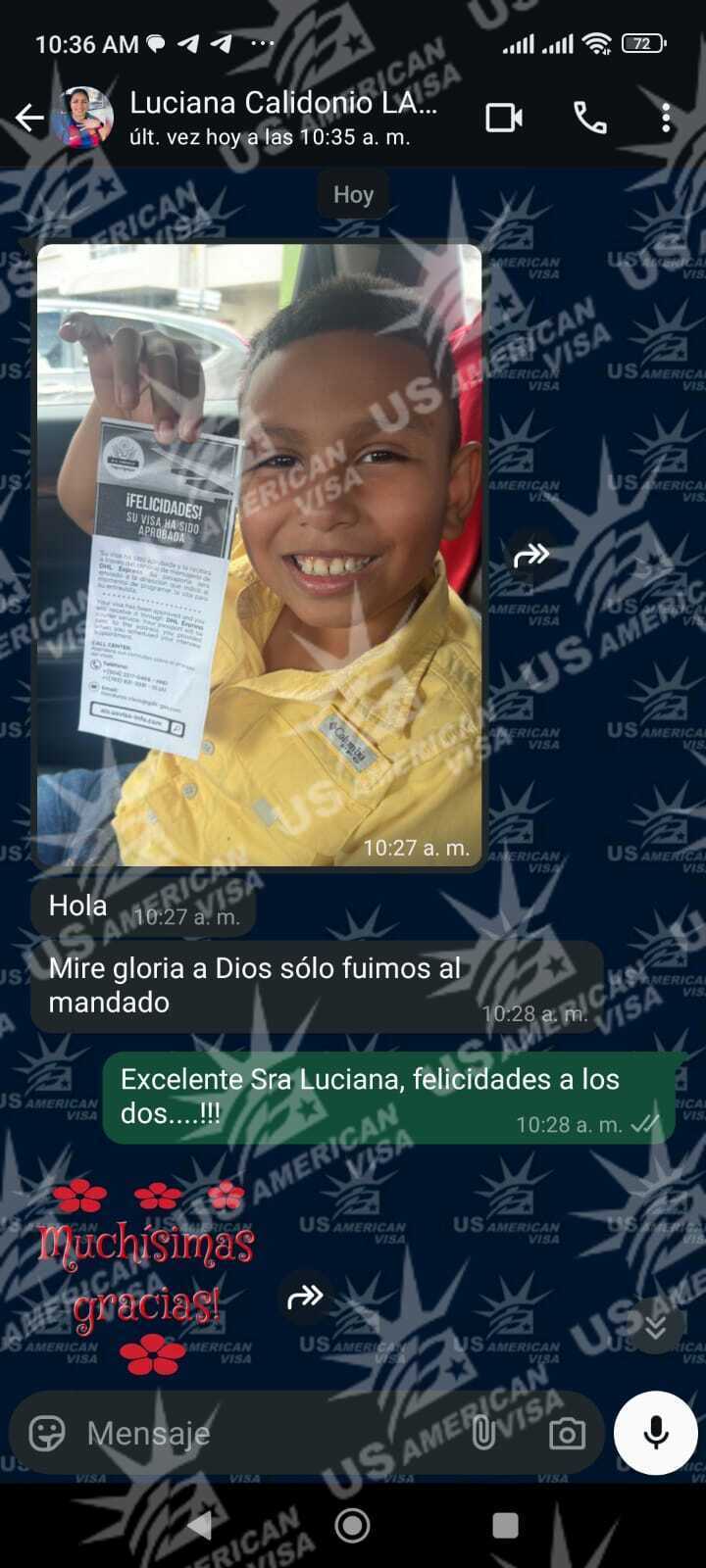Tap the system home button
Image resolution: width=706 pixels, height=1568 pixels.
352,1525
